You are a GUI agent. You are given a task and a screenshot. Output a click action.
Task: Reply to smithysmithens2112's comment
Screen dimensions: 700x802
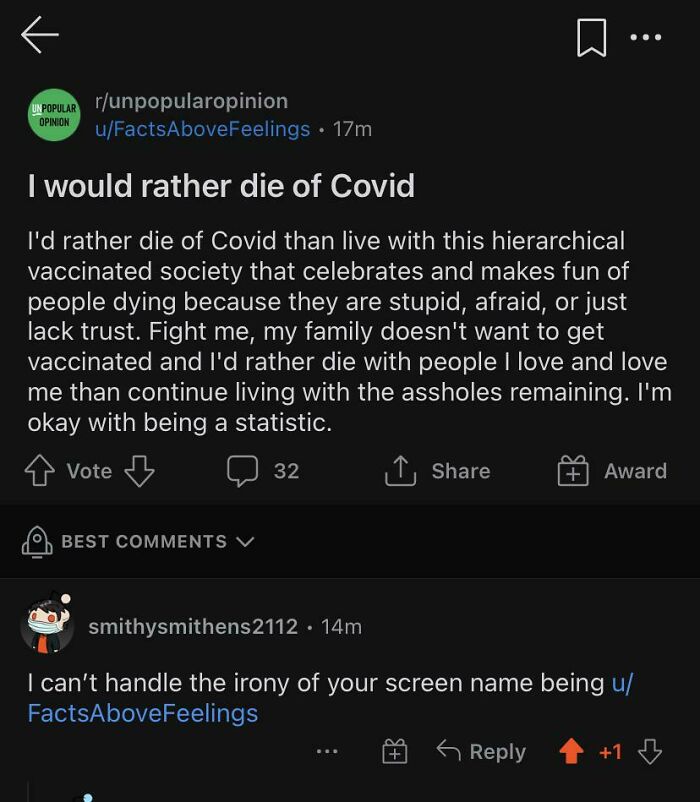pyautogui.click(x=482, y=752)
